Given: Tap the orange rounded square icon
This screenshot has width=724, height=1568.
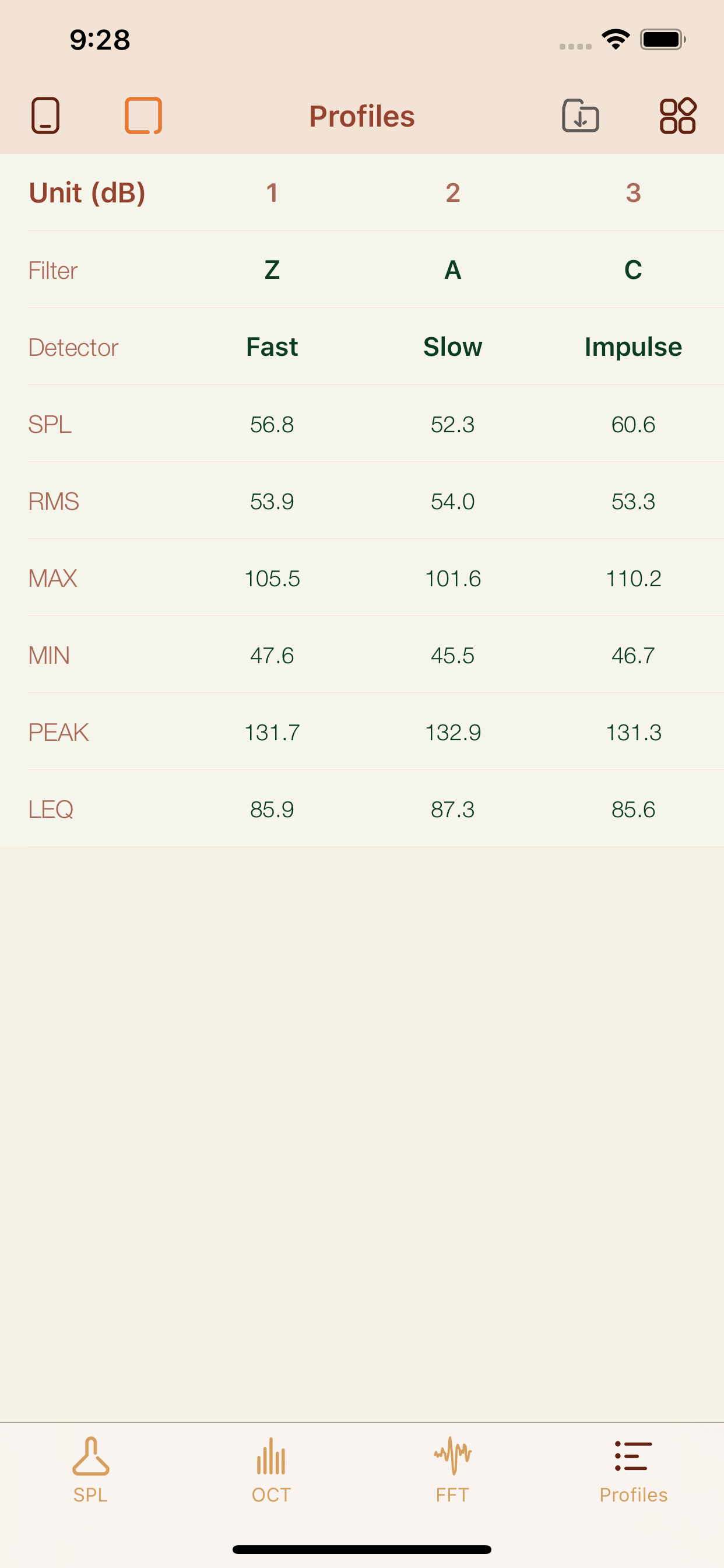Looking at the screenshot, I should tap(143, 116).
